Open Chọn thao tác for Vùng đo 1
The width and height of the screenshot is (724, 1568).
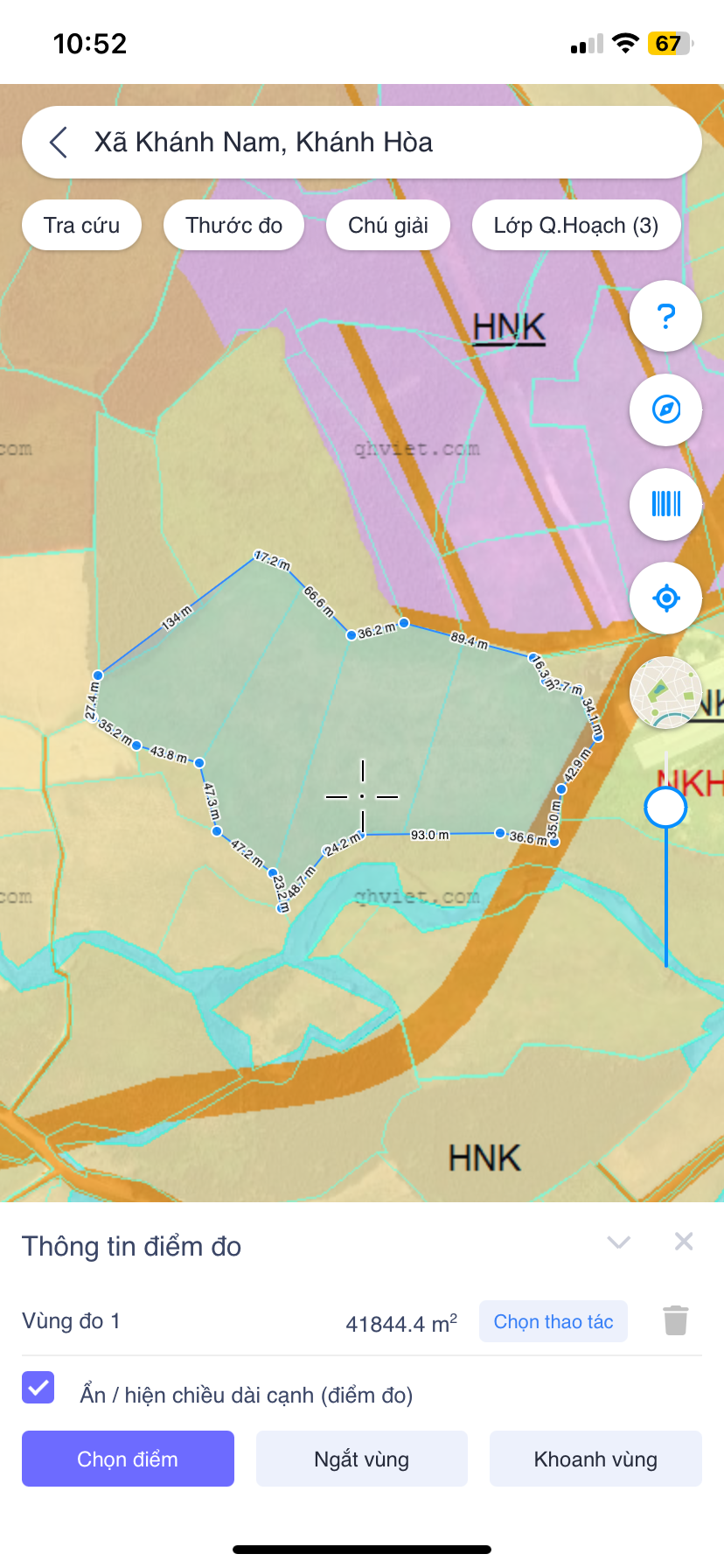[x=553, y=1321]
